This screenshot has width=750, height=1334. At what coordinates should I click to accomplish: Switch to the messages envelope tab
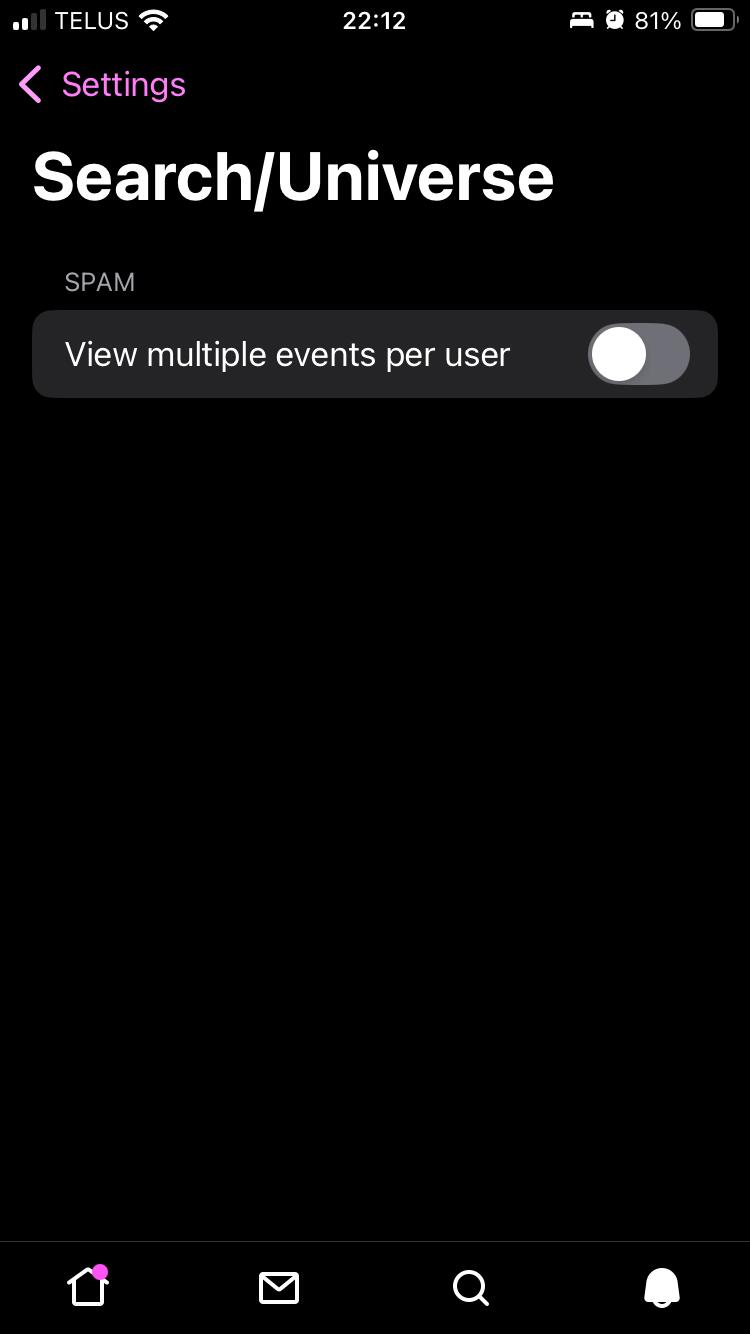pyautogui.click(x=279, y=1288)
